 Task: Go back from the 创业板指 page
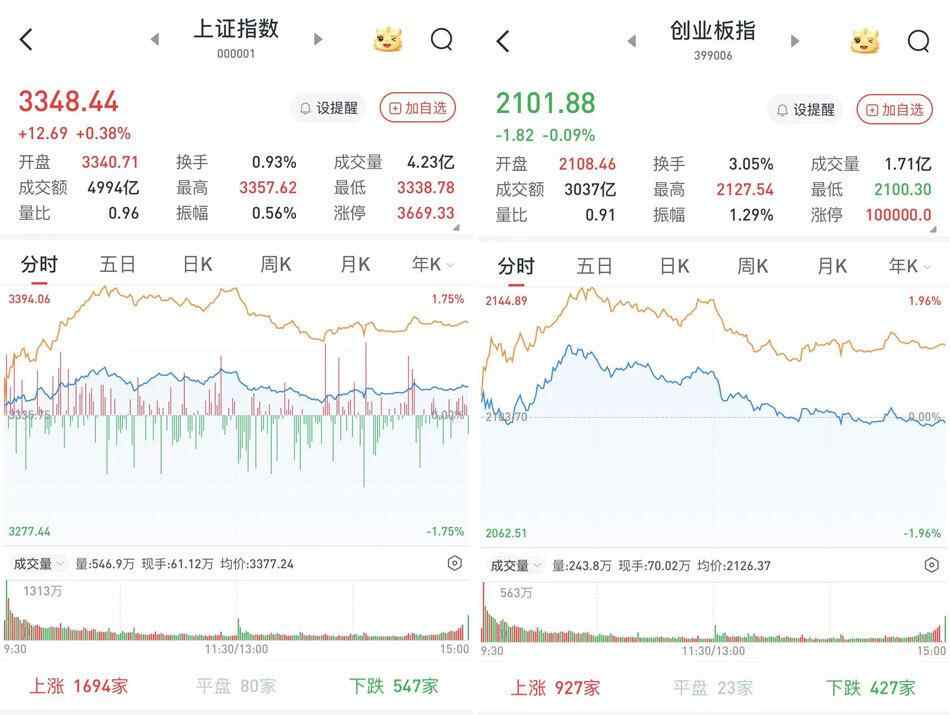tap(503, 41)
